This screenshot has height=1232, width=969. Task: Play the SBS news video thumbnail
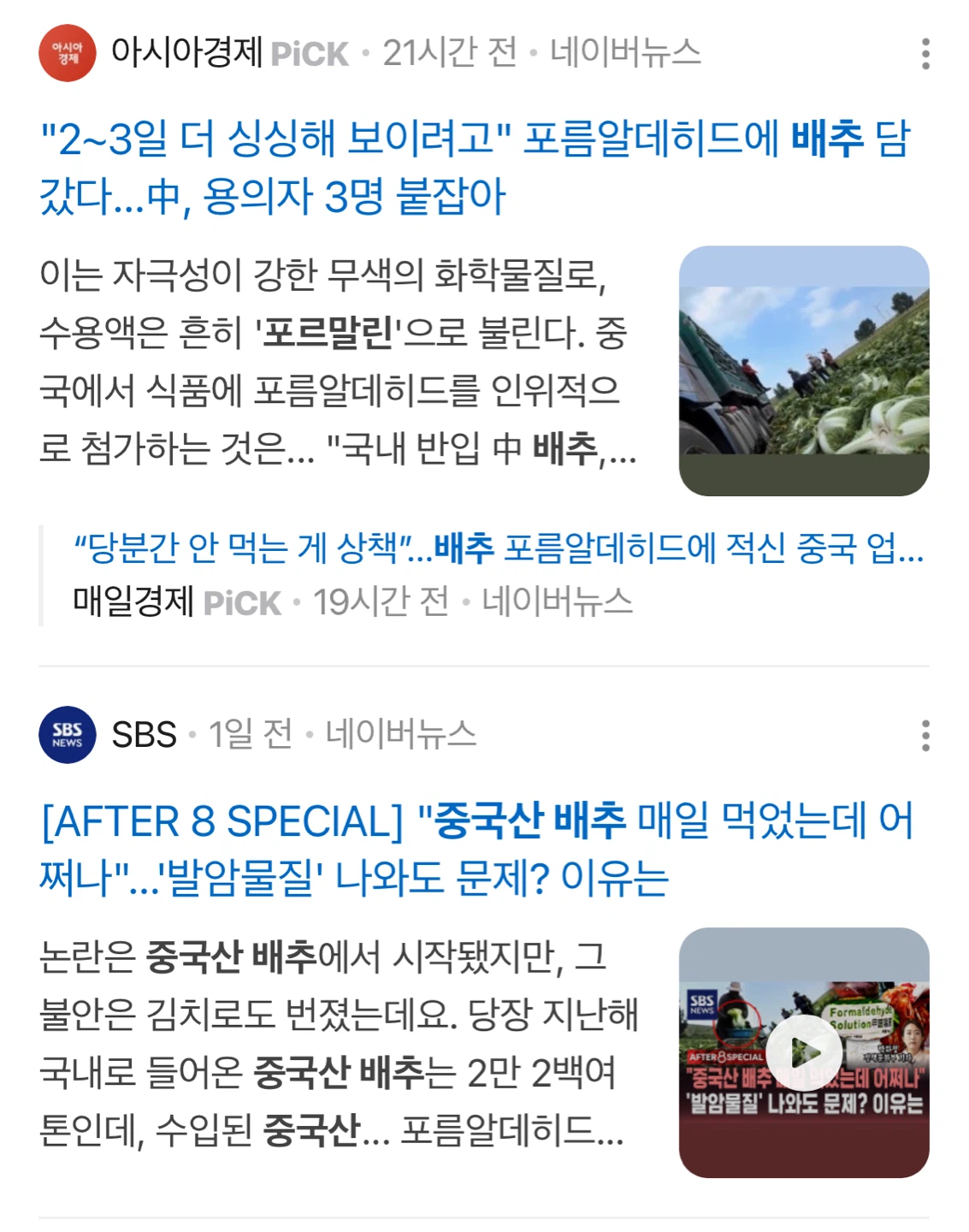(x=804, y=1052)
